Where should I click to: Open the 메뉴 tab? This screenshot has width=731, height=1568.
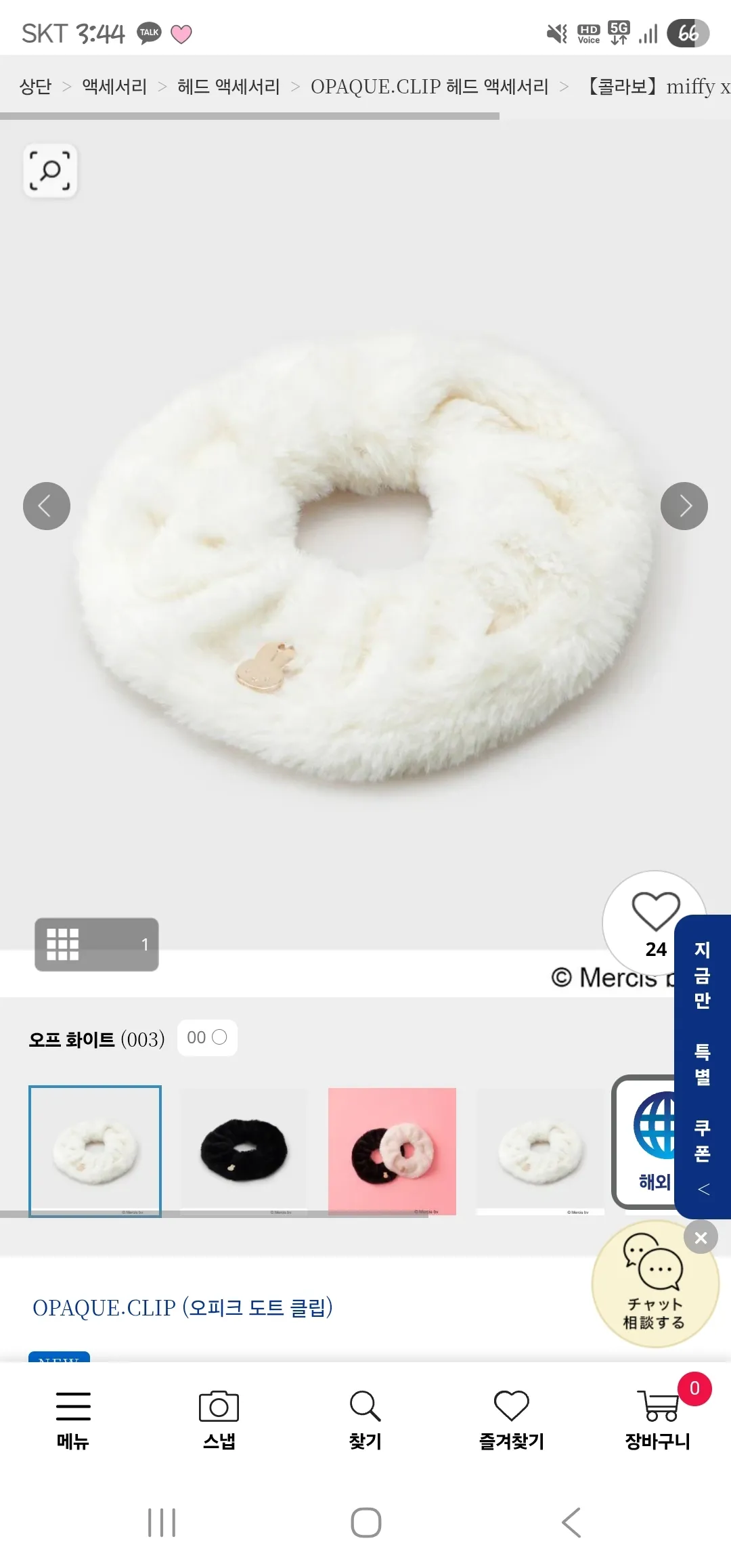click(73, 1420)
